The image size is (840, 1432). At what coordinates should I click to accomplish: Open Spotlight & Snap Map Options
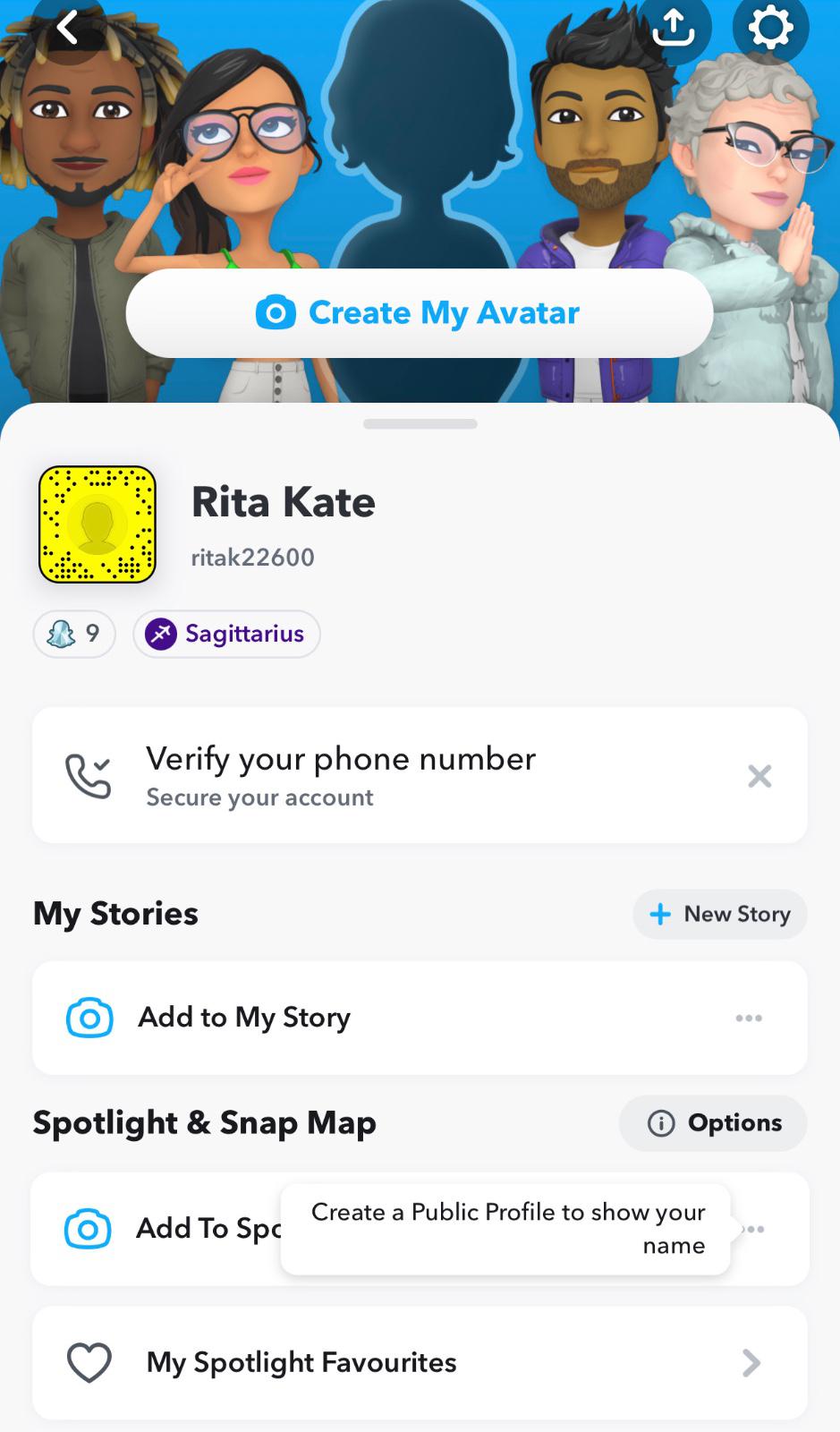point(712,1123)
